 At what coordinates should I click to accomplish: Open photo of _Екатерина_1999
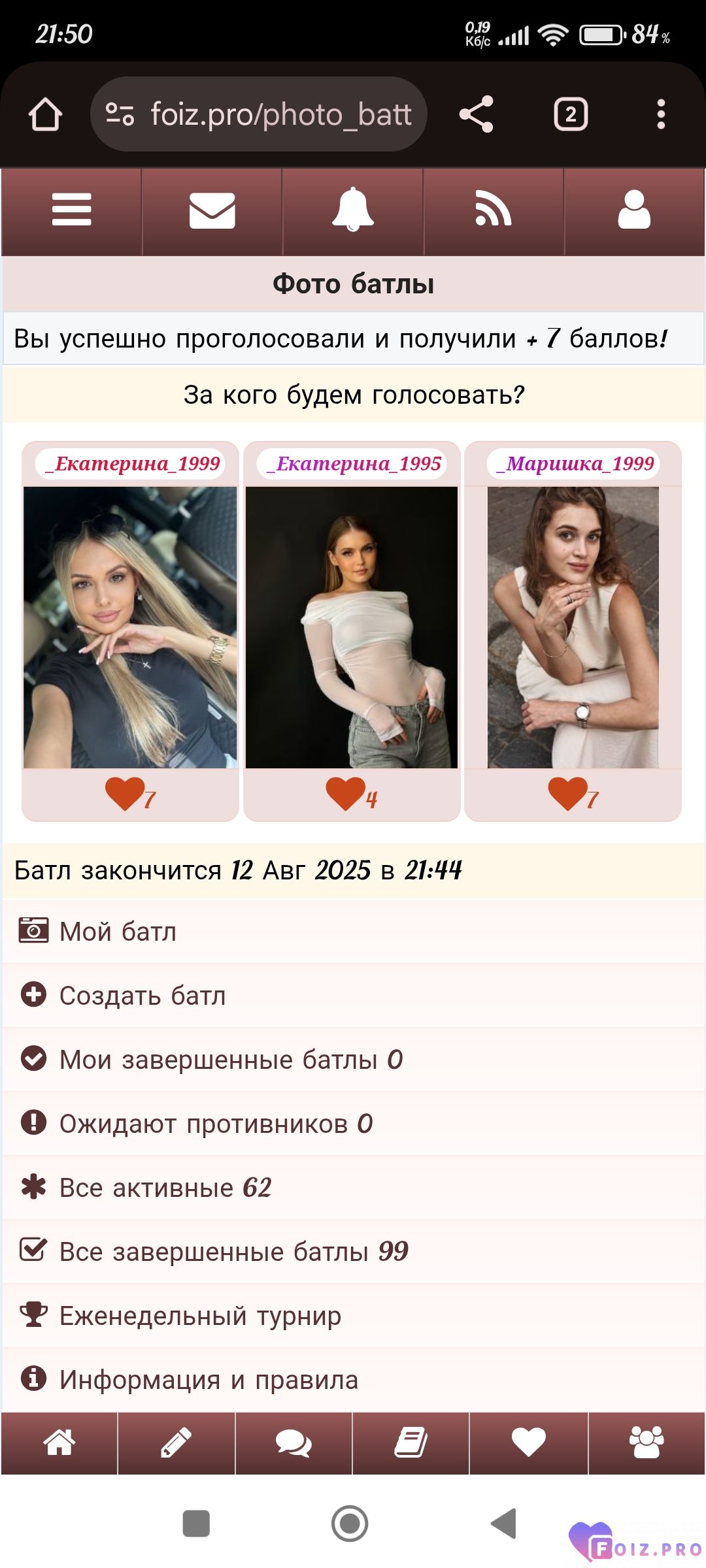click(x=130, y=627)
